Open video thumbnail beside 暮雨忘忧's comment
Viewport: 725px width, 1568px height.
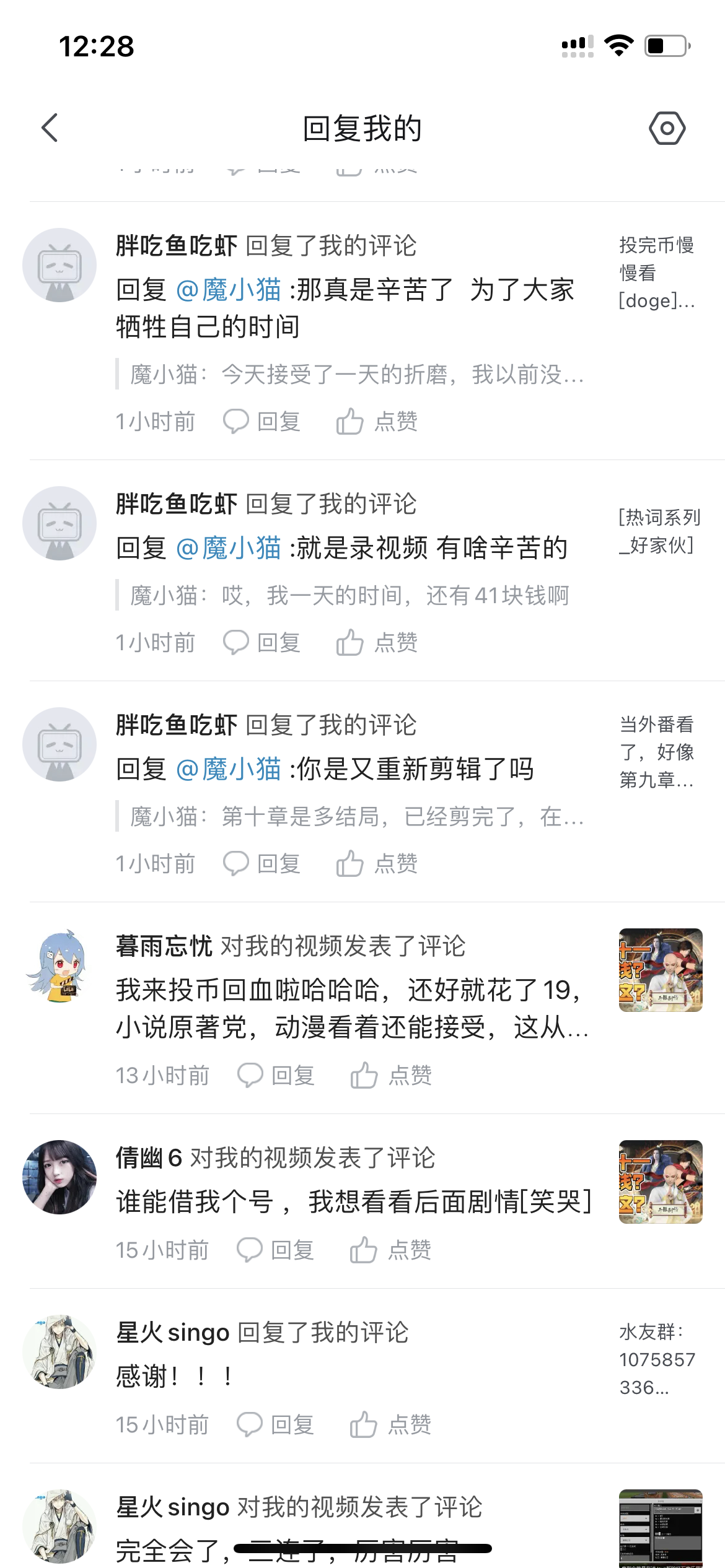pos(661,970)
